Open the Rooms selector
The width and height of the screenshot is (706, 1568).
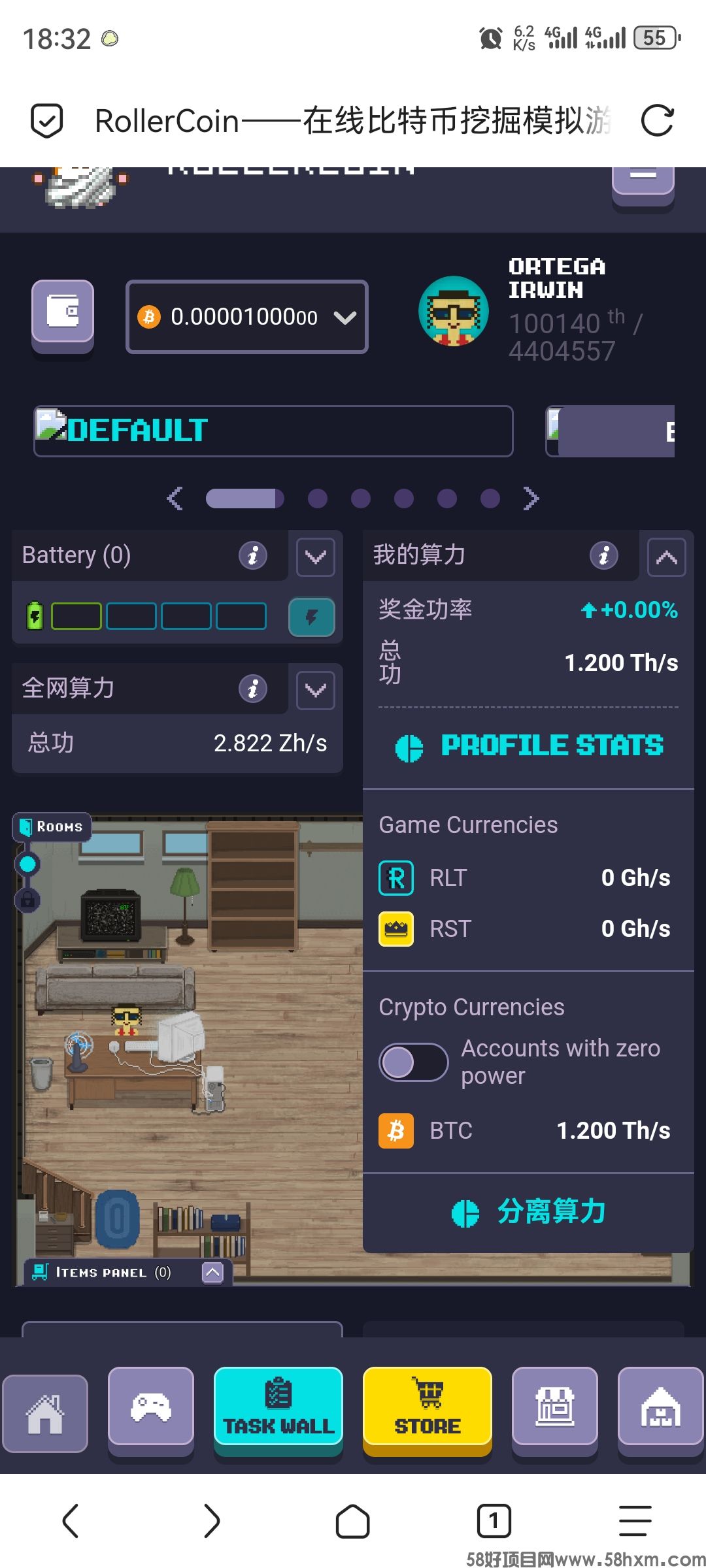(x=52, y=826)
